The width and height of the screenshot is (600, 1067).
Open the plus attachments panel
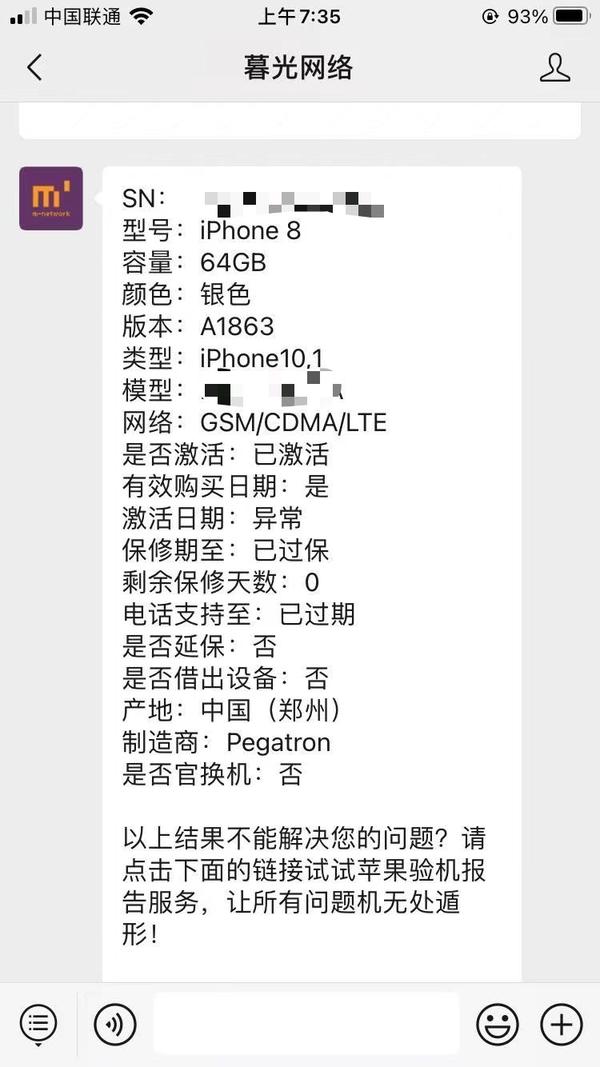point(561,1024)
